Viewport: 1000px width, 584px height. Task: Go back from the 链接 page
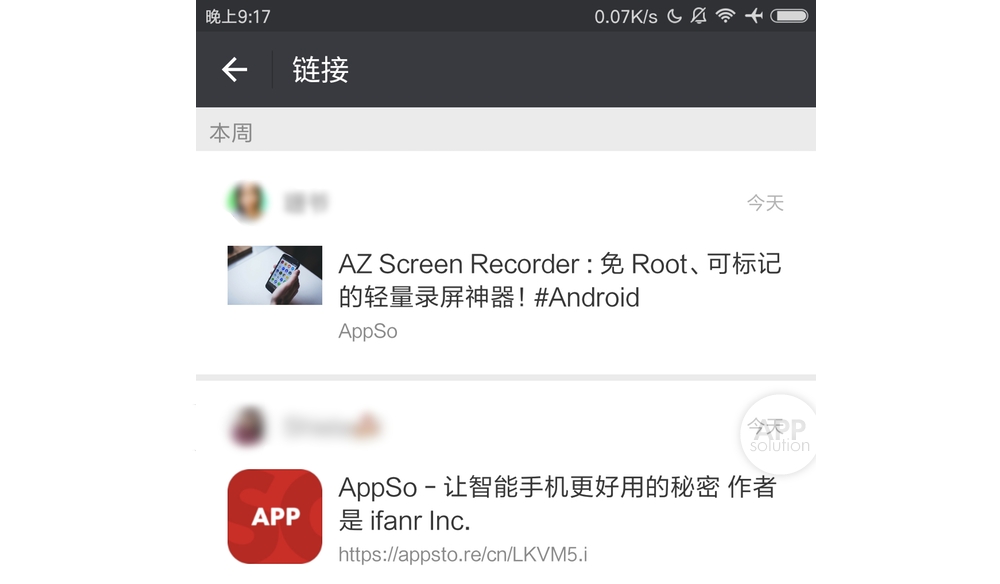point(234,70)
